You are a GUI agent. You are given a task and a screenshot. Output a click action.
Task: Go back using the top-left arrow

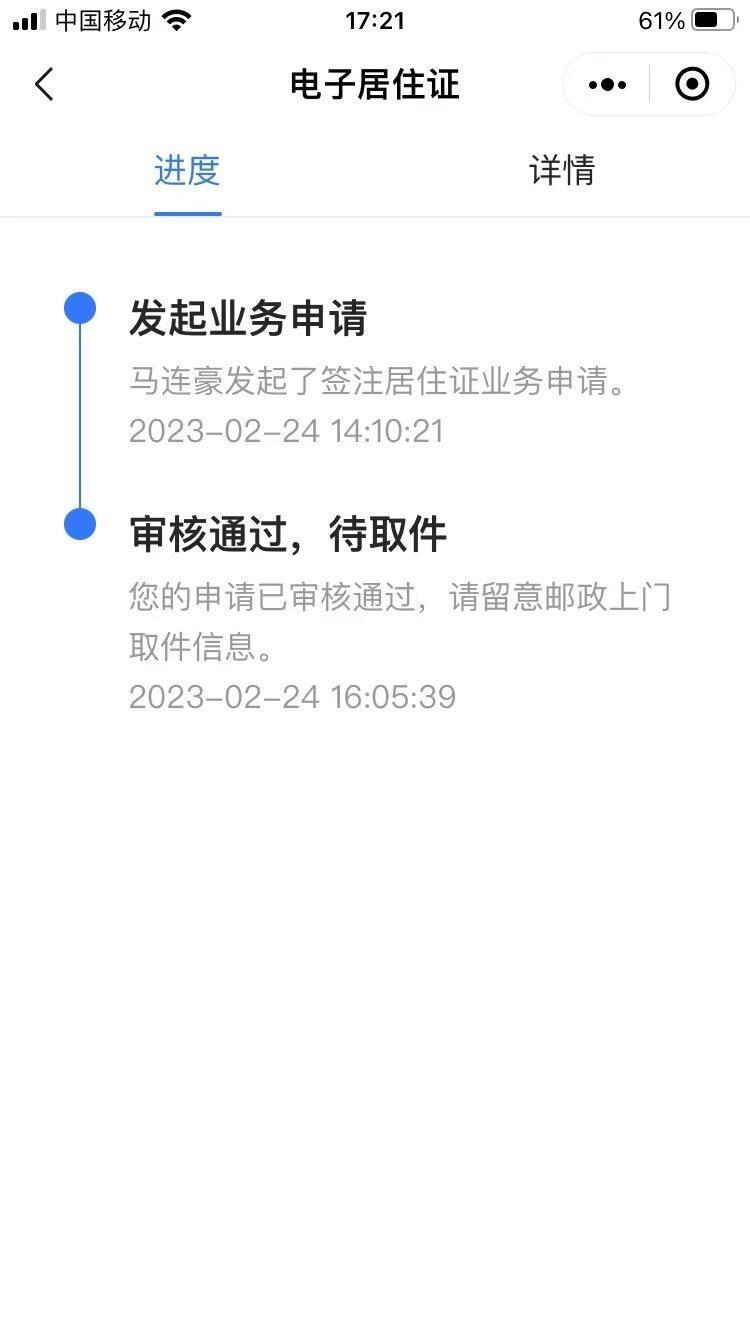44,85
